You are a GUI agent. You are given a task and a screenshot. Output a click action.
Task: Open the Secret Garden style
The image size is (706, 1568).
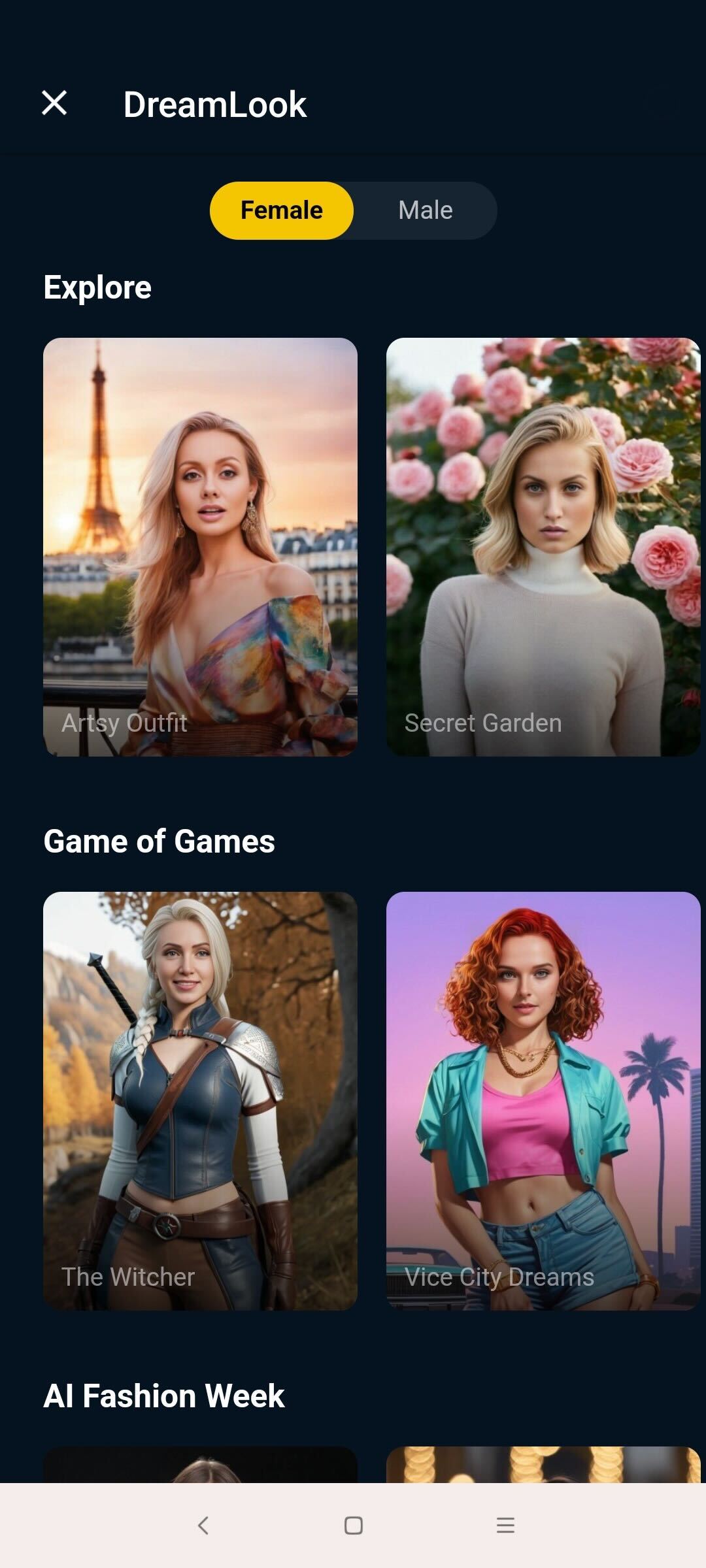[x=543, y=547]
